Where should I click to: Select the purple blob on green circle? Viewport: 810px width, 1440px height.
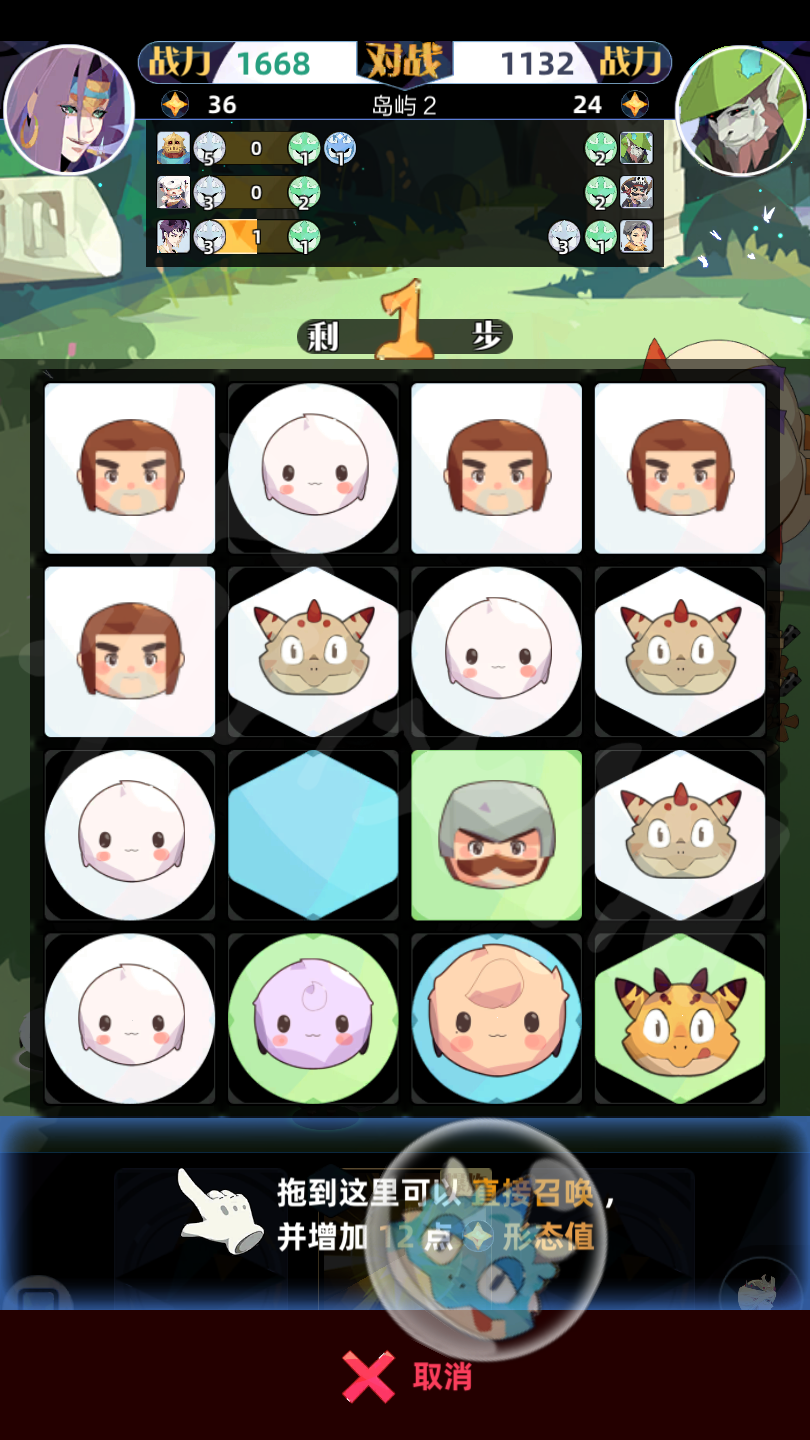[313, 1019]
